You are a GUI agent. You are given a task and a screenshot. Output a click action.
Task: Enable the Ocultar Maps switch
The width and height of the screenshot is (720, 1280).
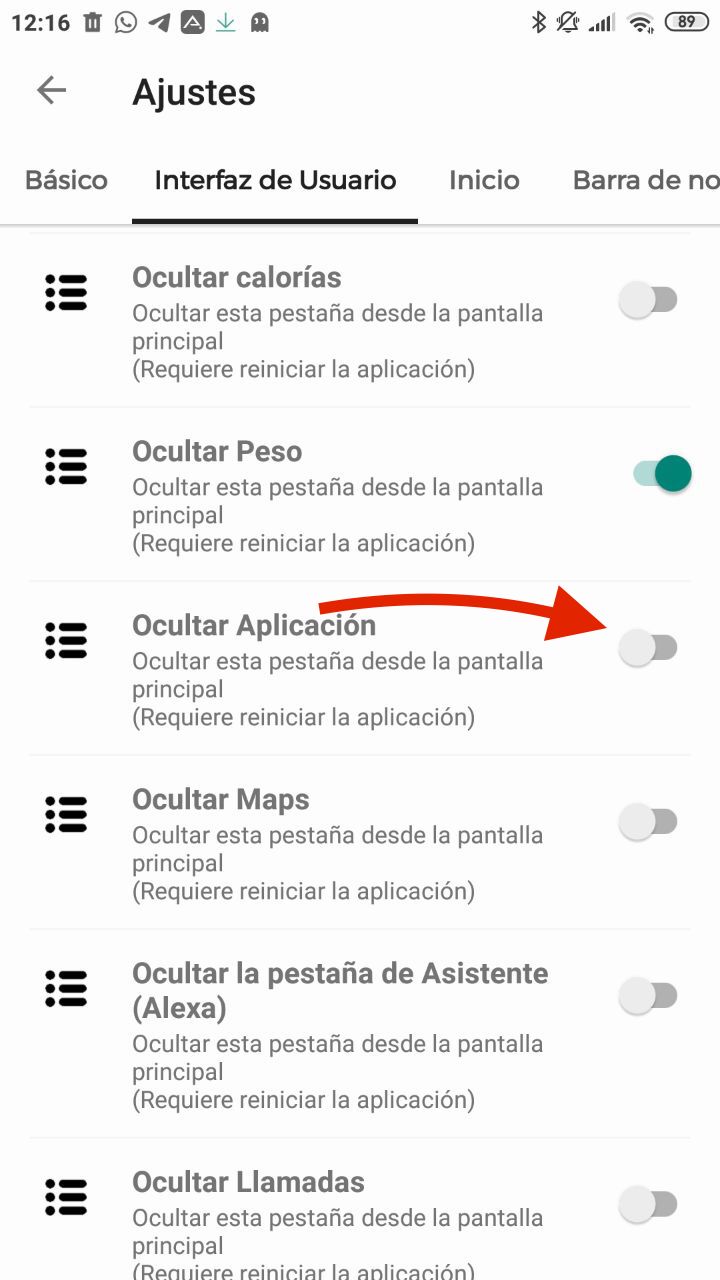[x=649, y=822]
